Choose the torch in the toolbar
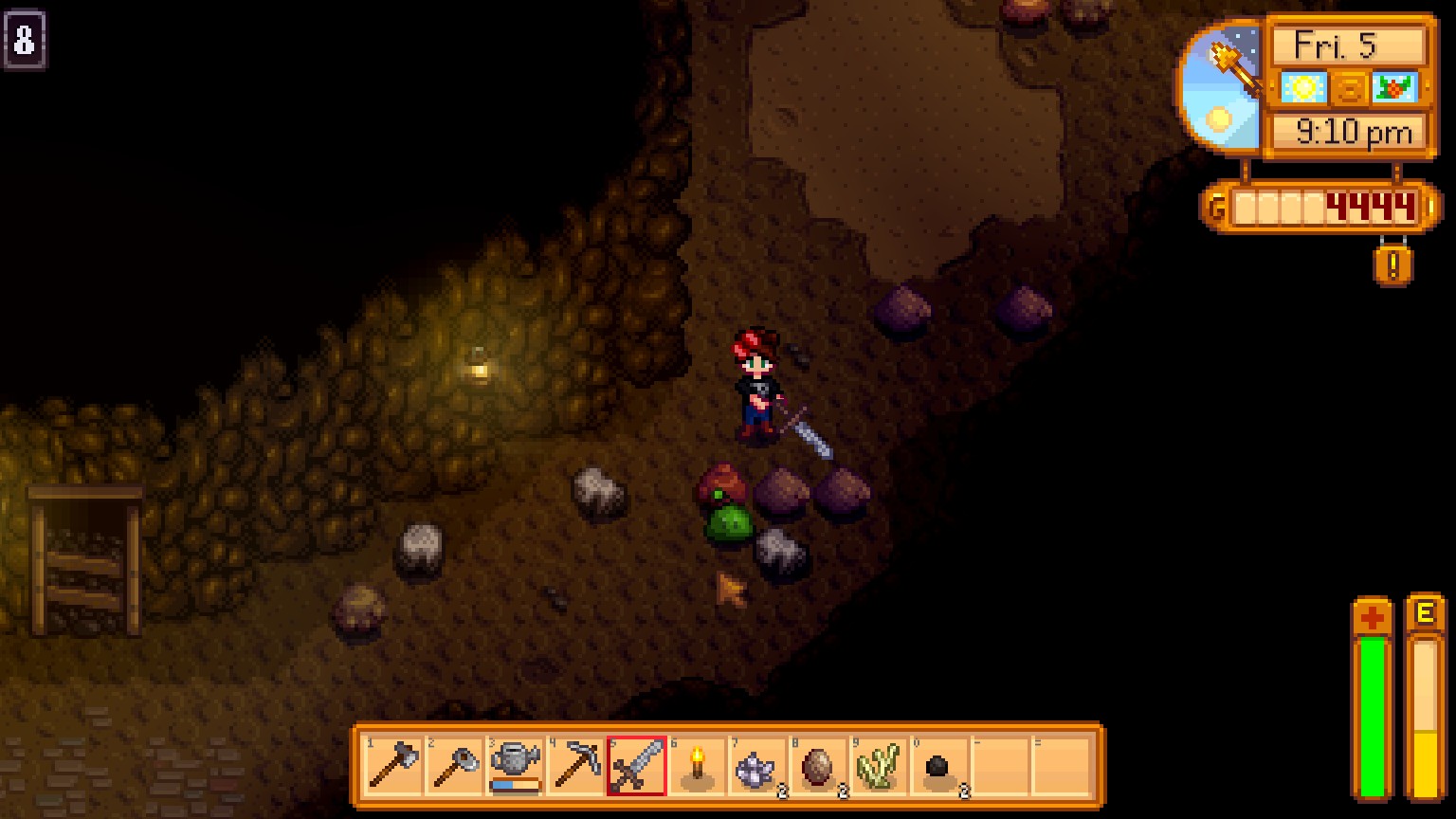 [x=698, y=766]
